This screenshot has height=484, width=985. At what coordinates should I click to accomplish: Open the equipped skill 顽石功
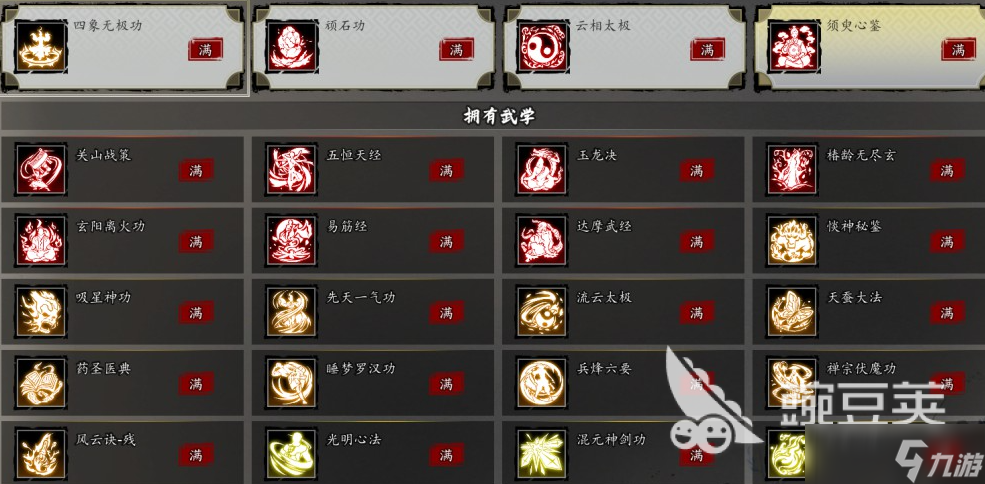373,48
